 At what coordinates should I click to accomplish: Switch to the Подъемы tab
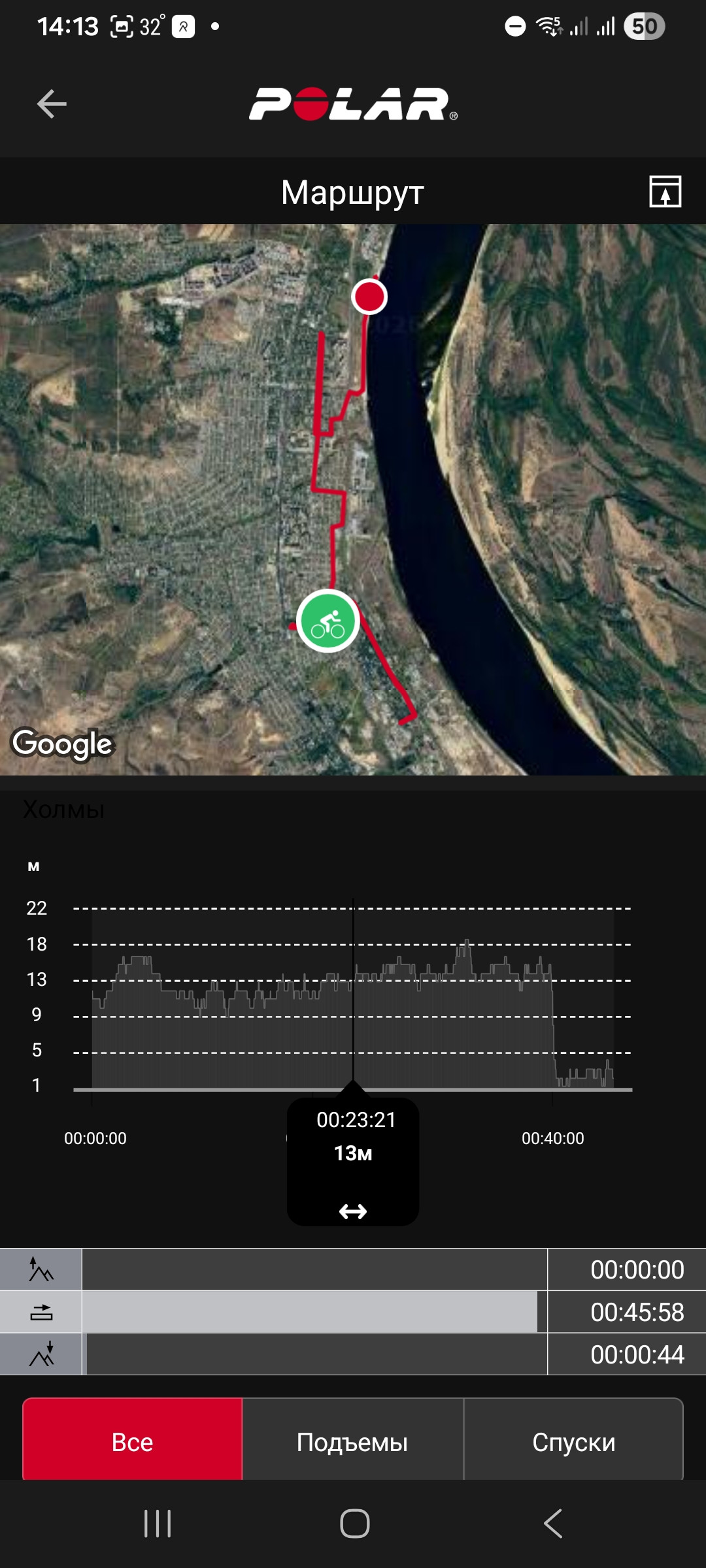click(x=352, y=1442)
